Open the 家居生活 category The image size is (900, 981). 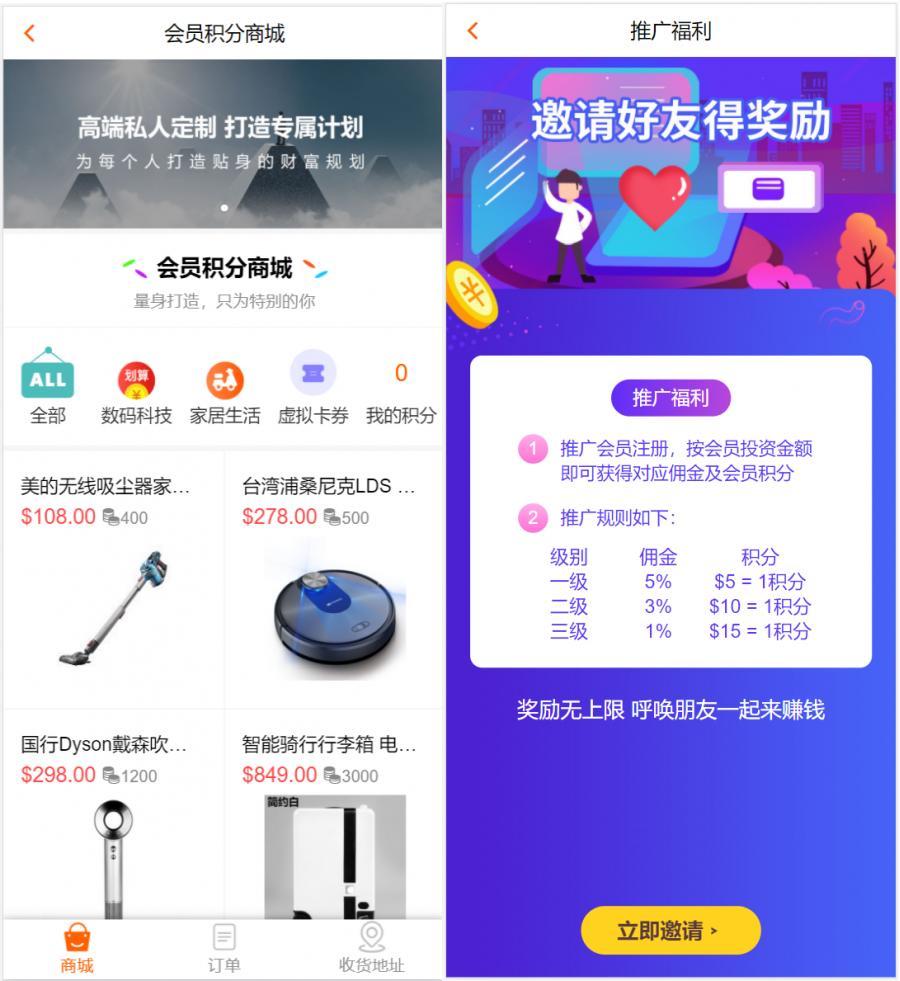(x=224, y=378)
